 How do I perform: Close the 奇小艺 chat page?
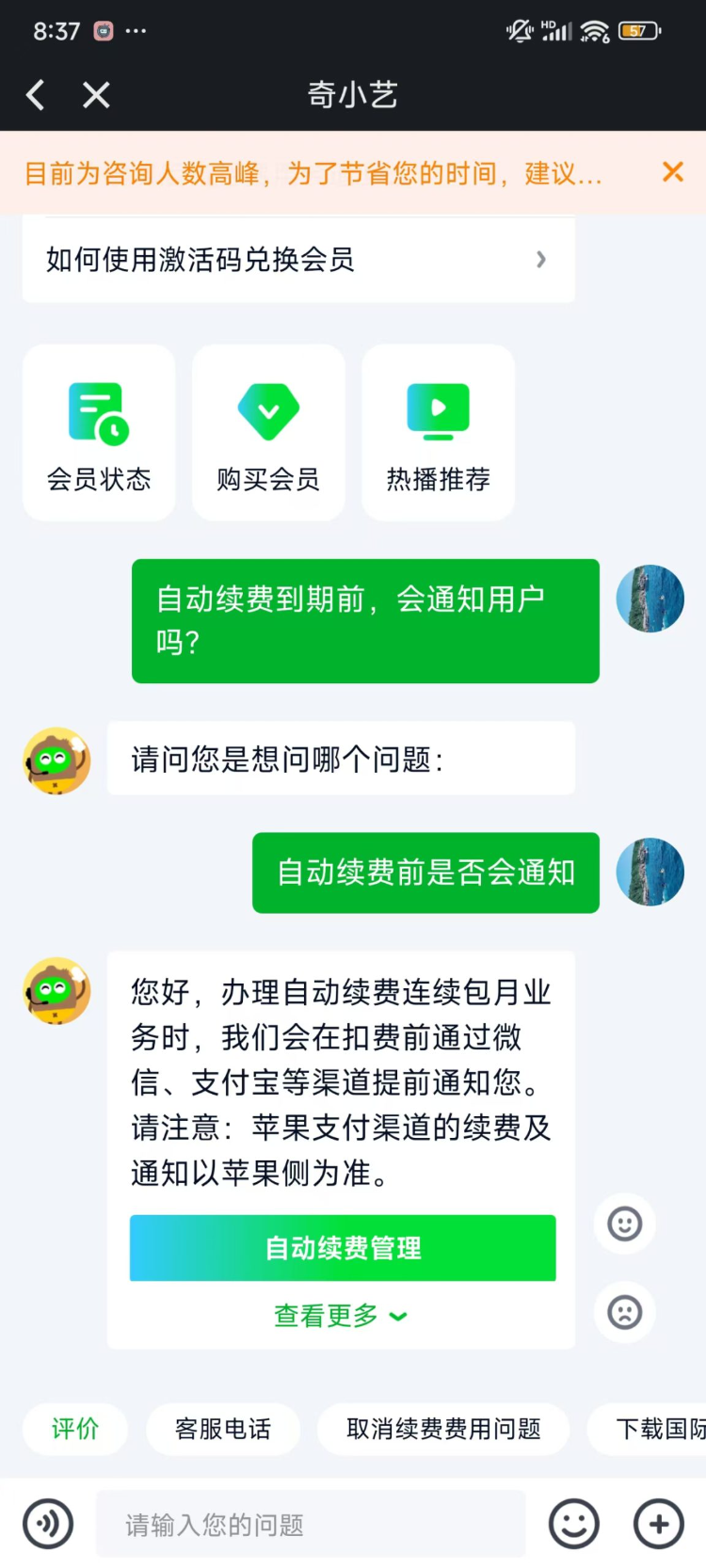pyautogui.click(x=96, y=95)
